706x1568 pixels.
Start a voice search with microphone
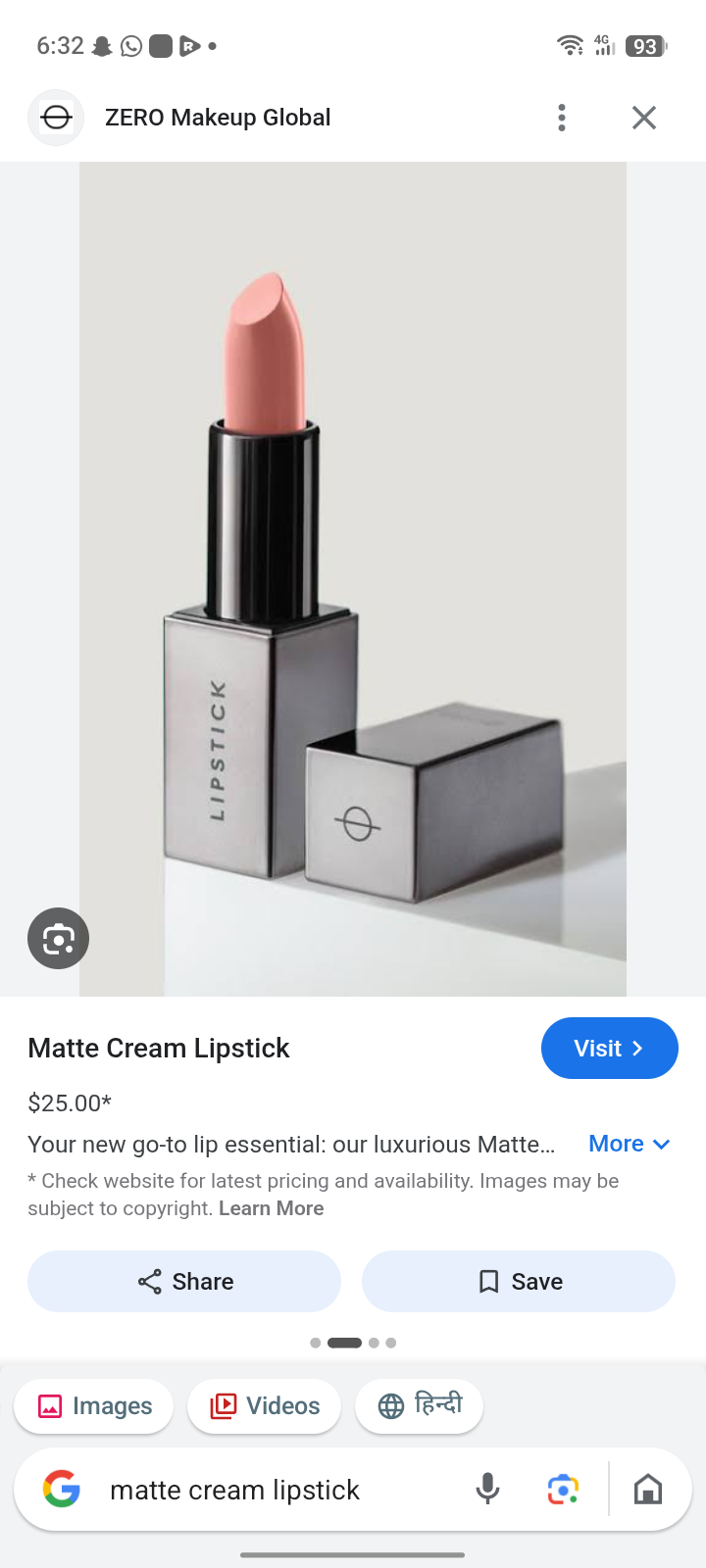pos(487,1490)
